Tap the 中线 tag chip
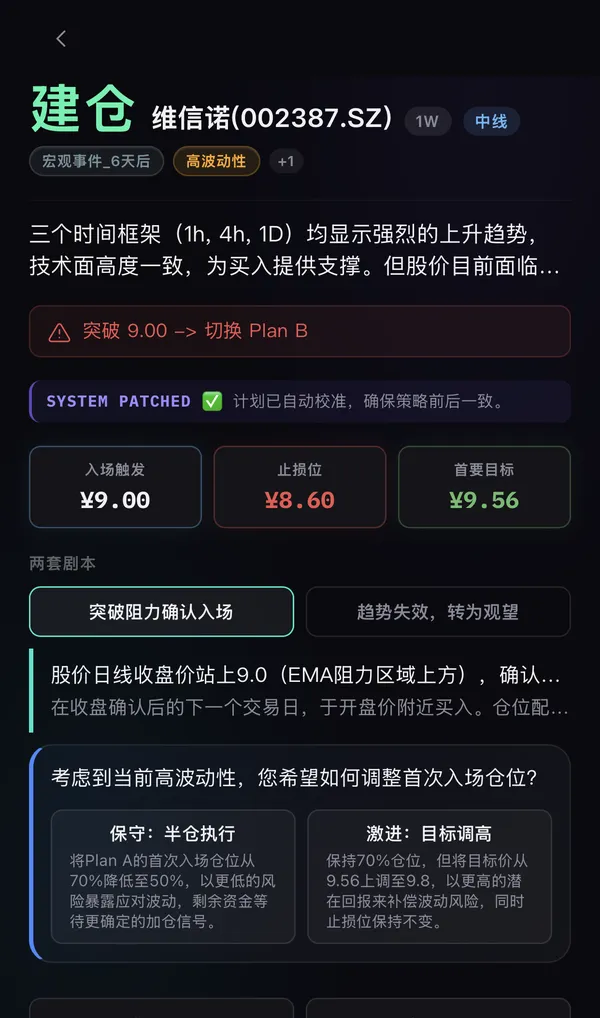 tap(491, 122)
